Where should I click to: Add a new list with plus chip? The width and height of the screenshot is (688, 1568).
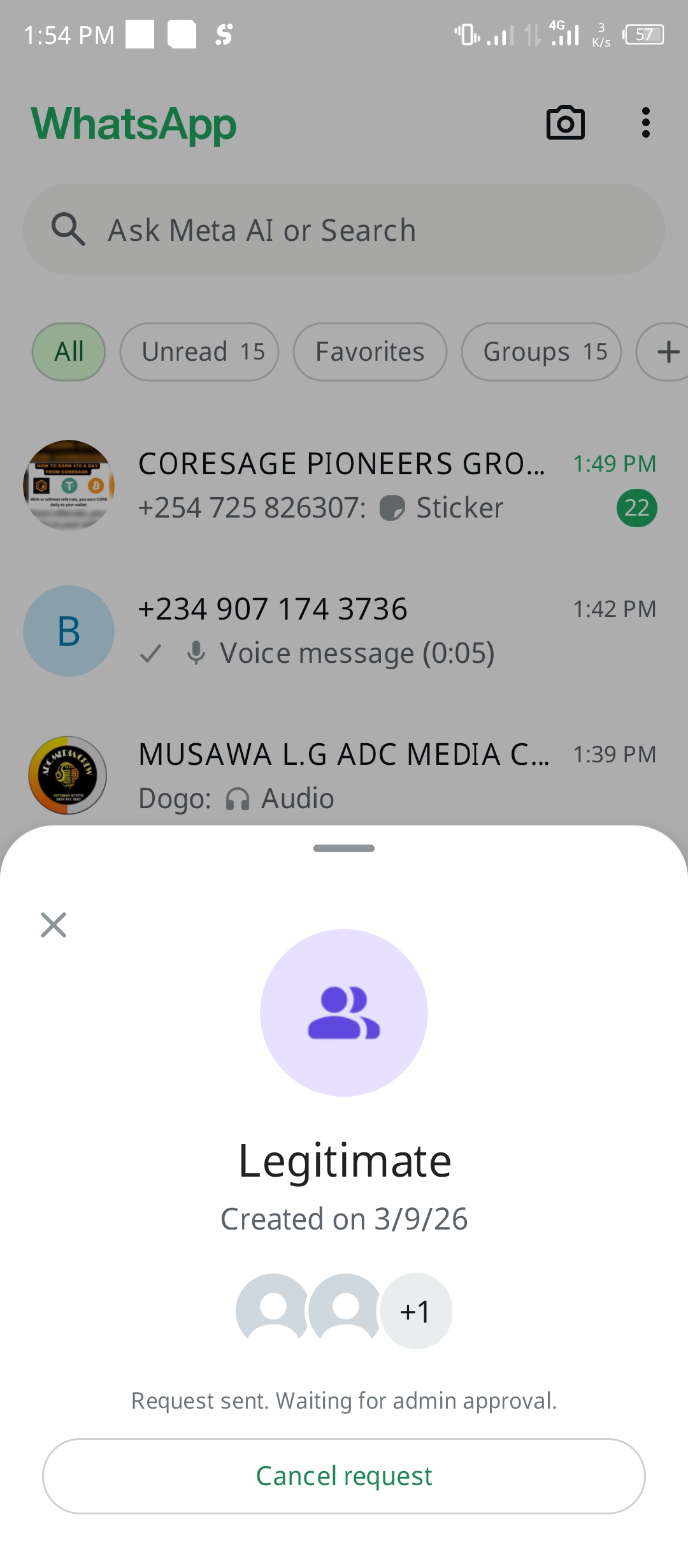click(x=667, y=352)
